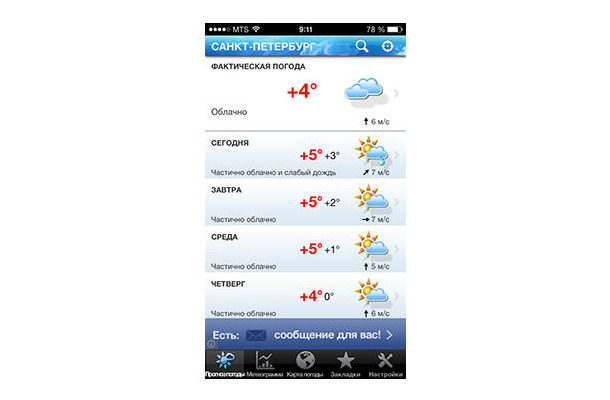Viewport: 610px width, 400px height.
Task: Switch to the Карта погоды tab
Action: coord(306,366)
